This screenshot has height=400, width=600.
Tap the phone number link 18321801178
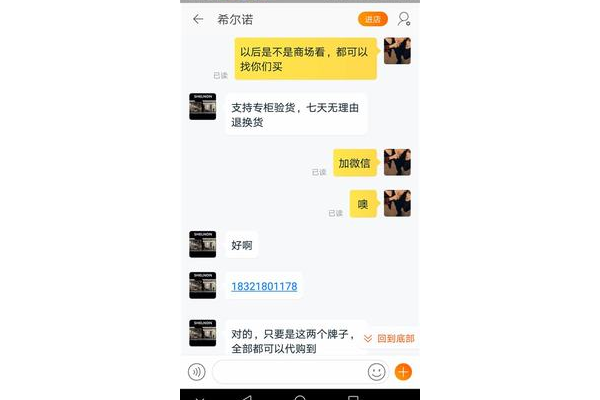[x=264, y=287]
